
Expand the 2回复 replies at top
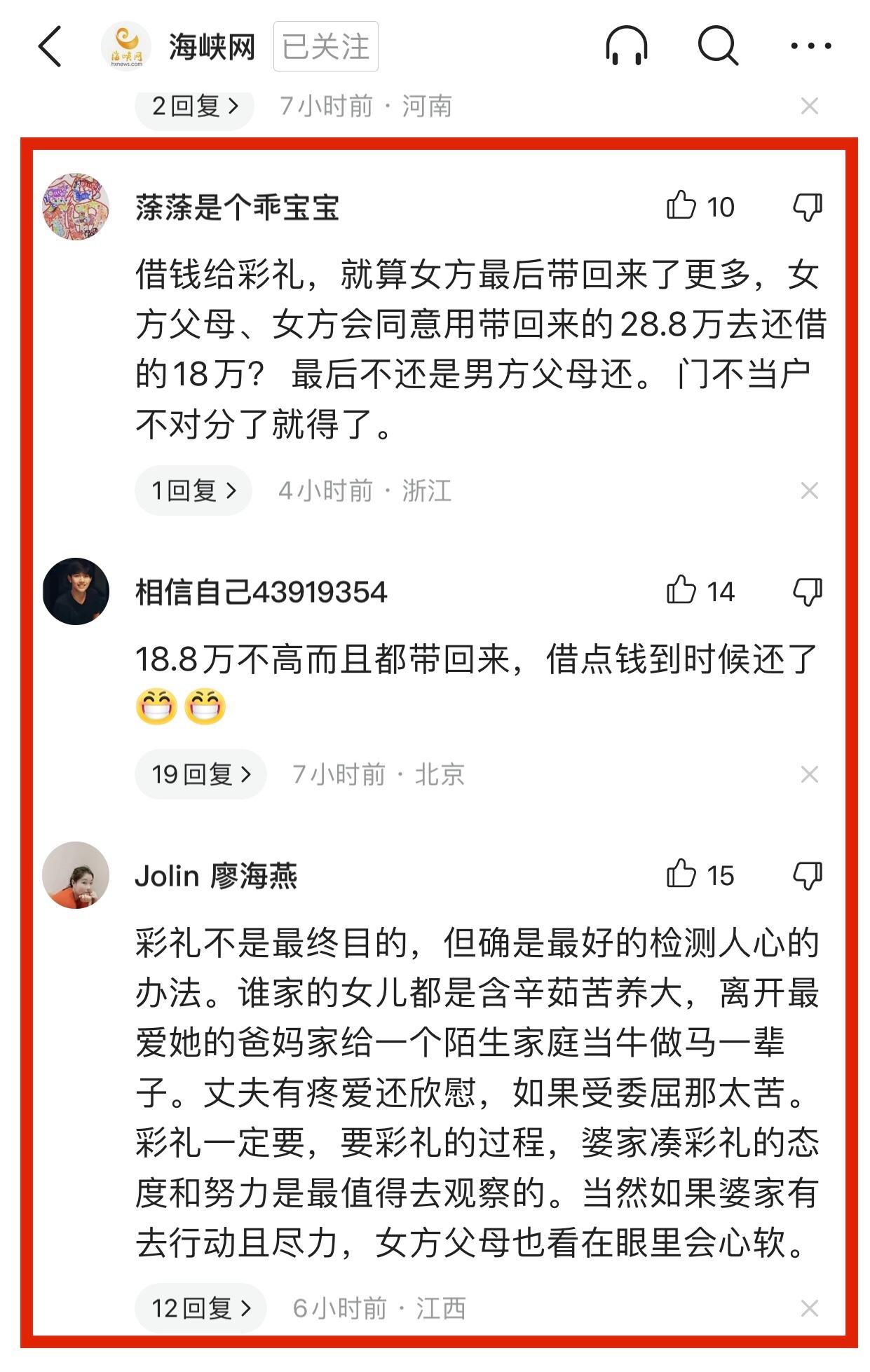click(x=194, y=107)
